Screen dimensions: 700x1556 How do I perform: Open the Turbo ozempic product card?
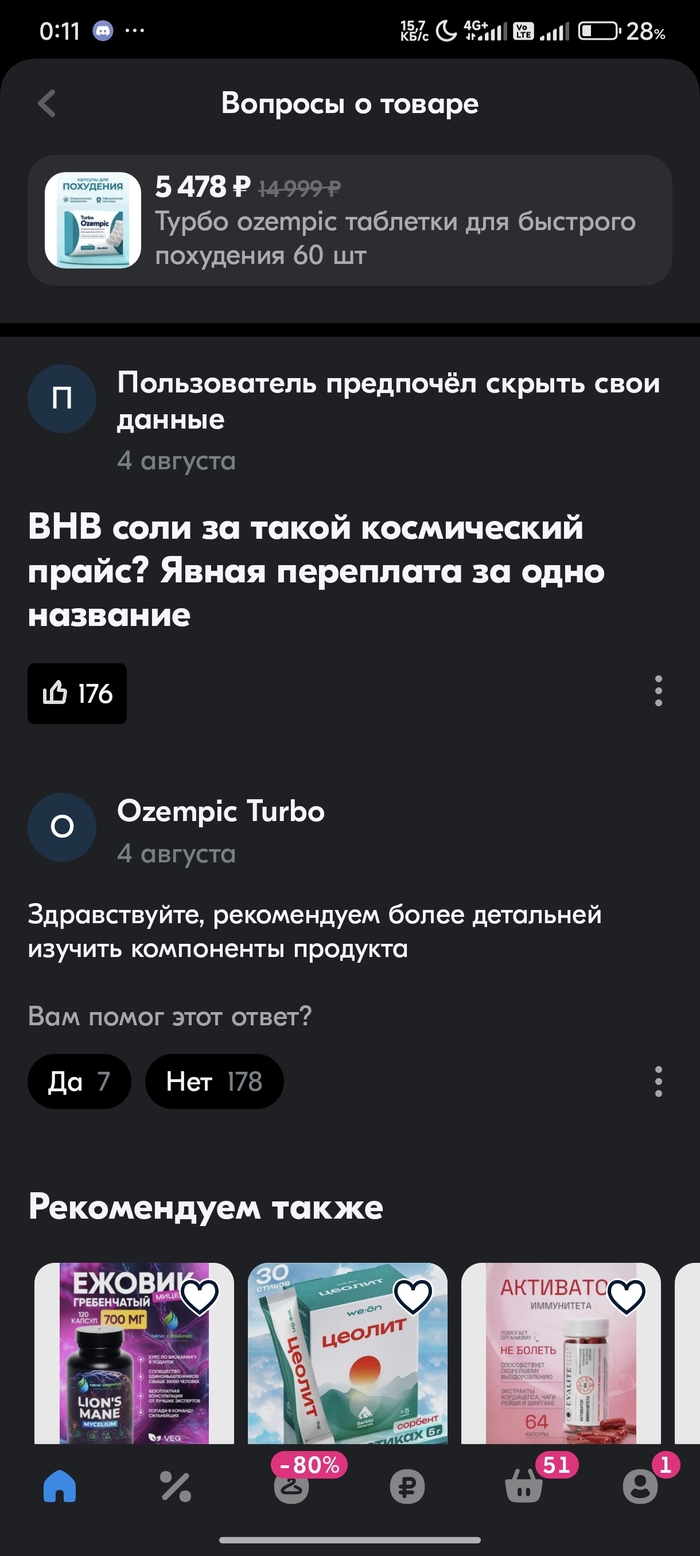click(x=349, y=221)
